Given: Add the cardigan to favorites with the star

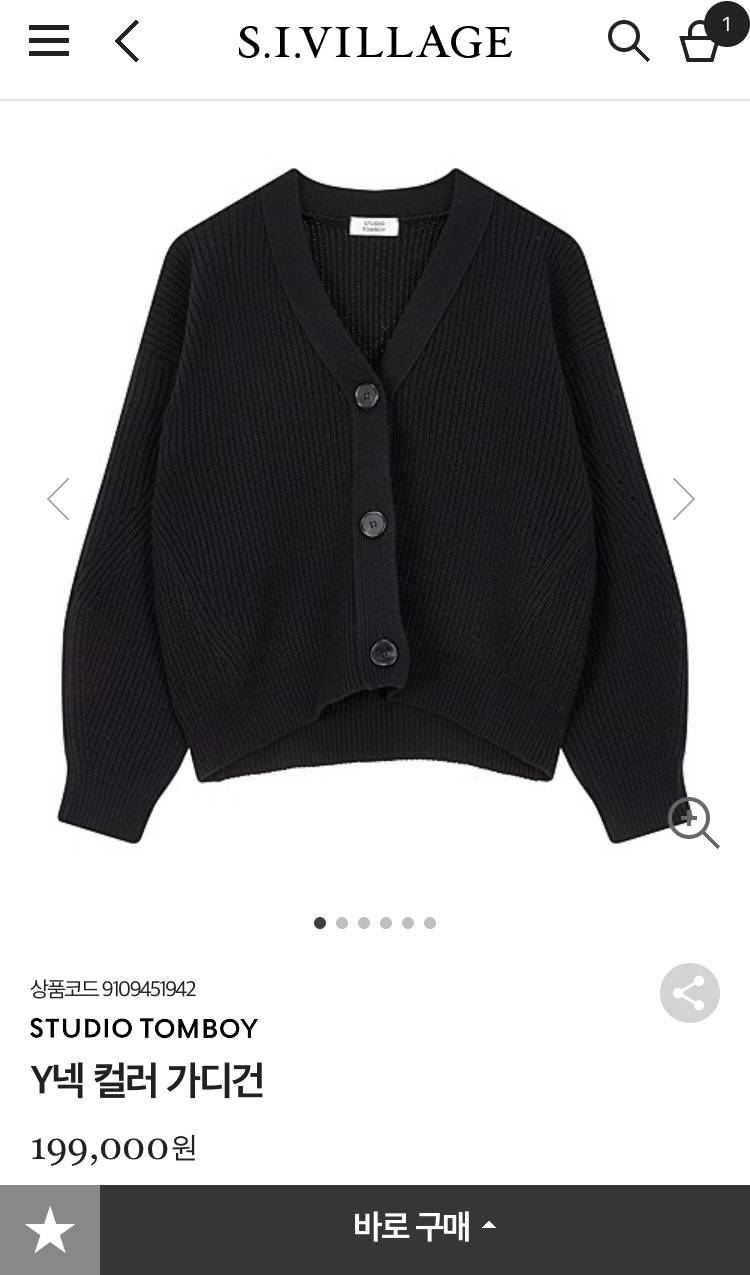Looking at the screenshot, I should pyautogui.click(x=50, y=1230).
